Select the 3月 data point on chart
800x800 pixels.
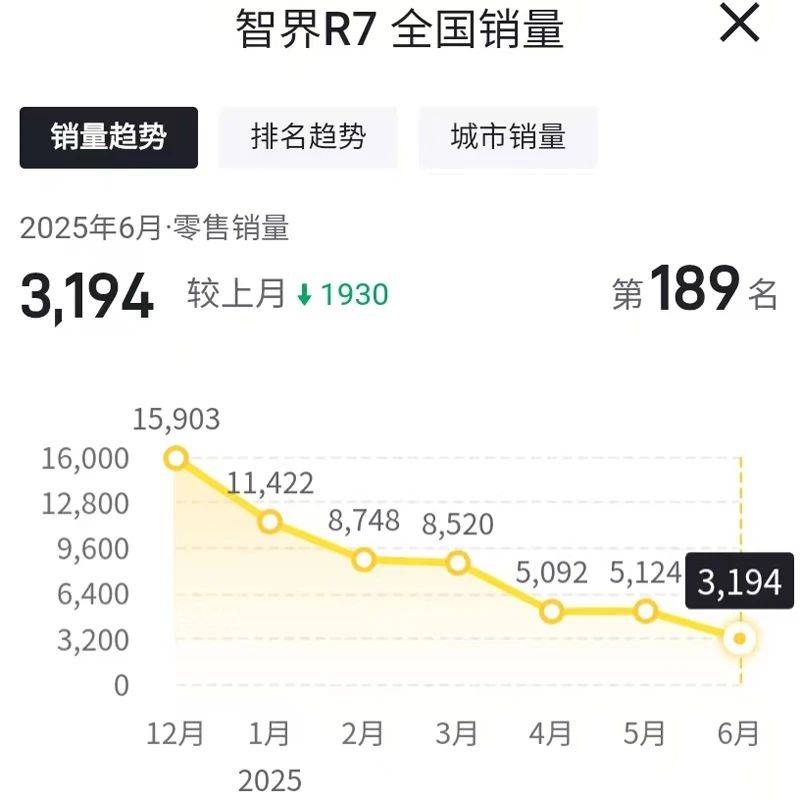tap(458, 563)
